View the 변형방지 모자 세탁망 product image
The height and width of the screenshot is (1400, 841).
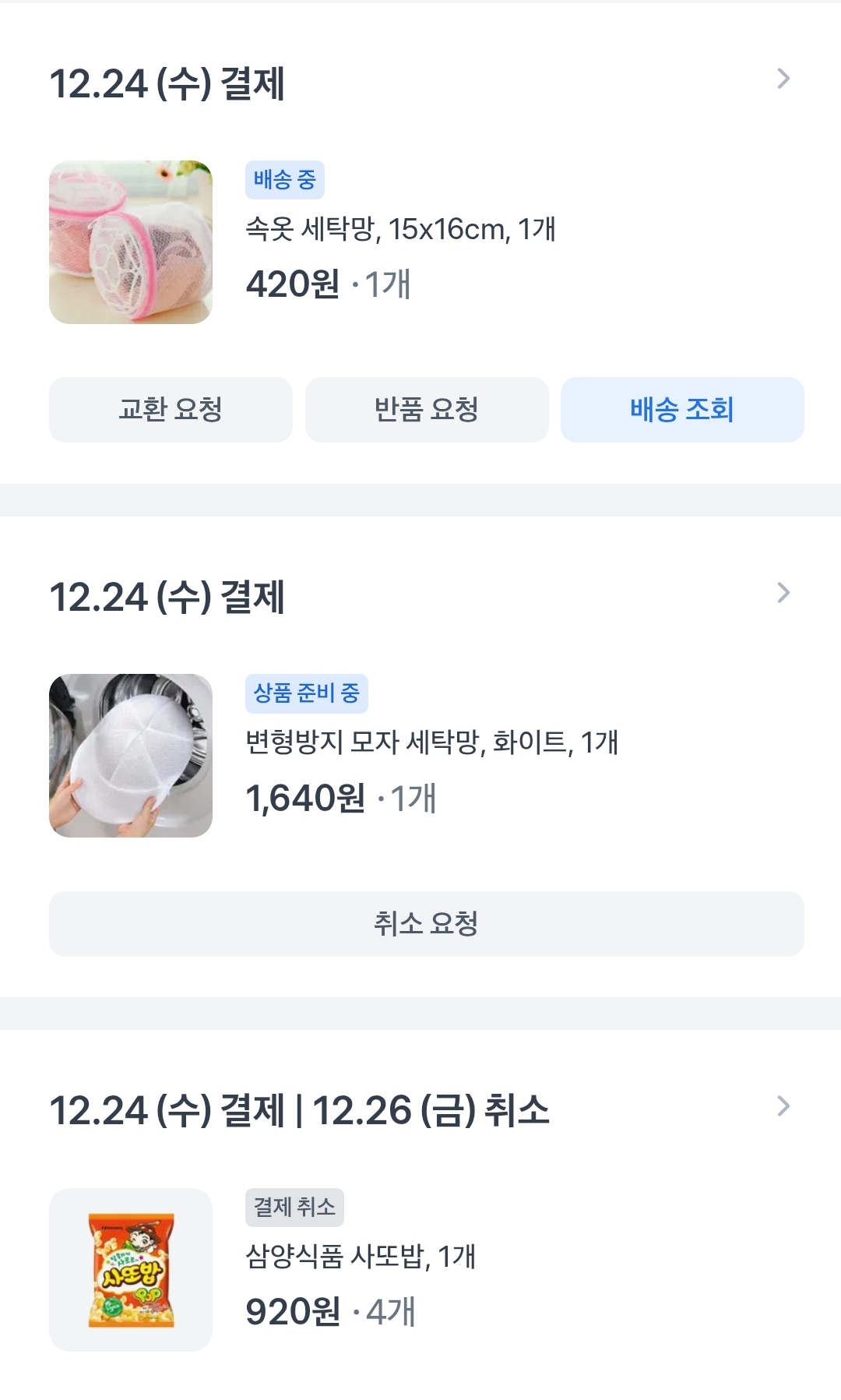[131, 756]
